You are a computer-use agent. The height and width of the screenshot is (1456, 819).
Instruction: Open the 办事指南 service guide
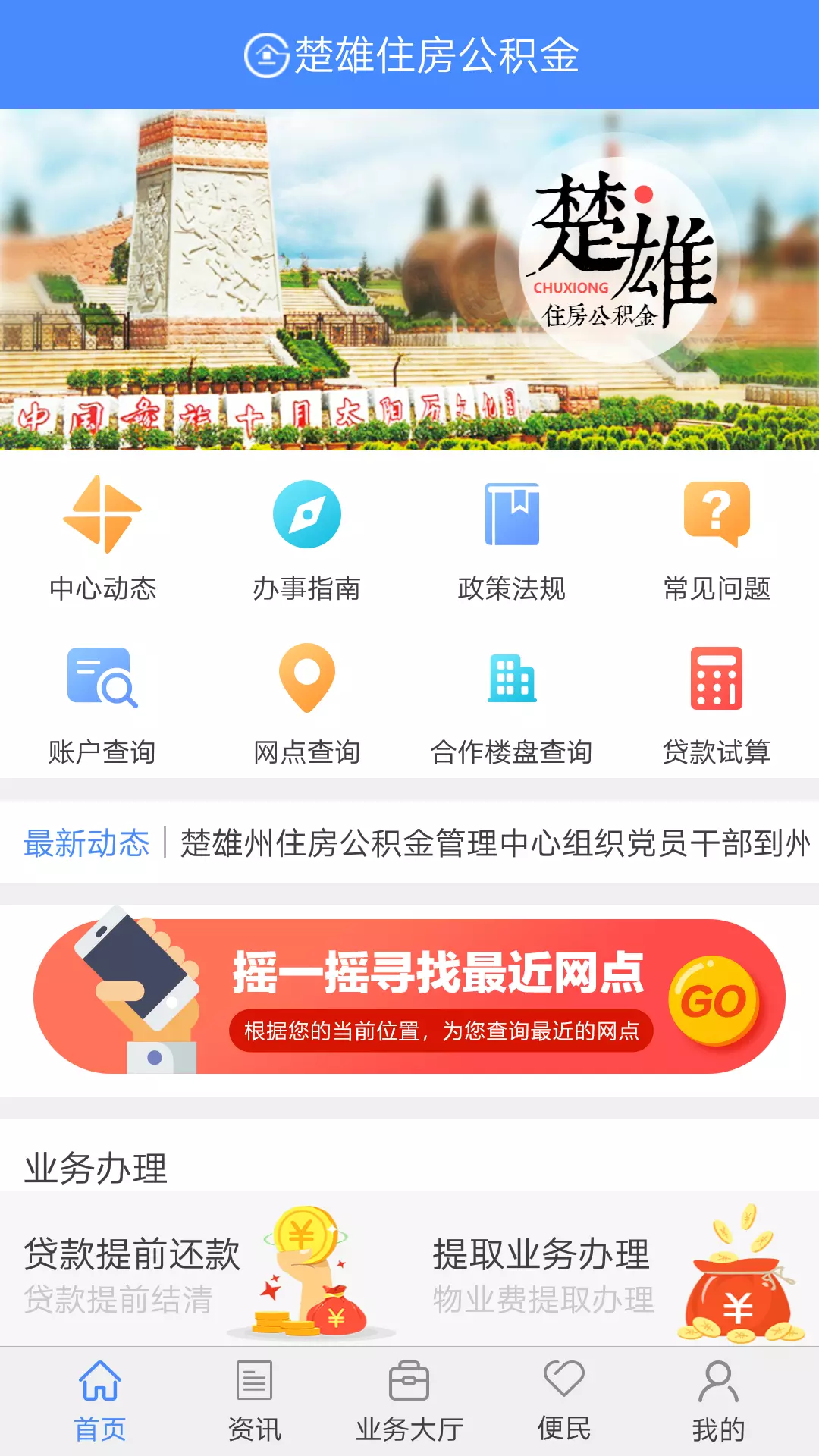click(x=307, y=539)
